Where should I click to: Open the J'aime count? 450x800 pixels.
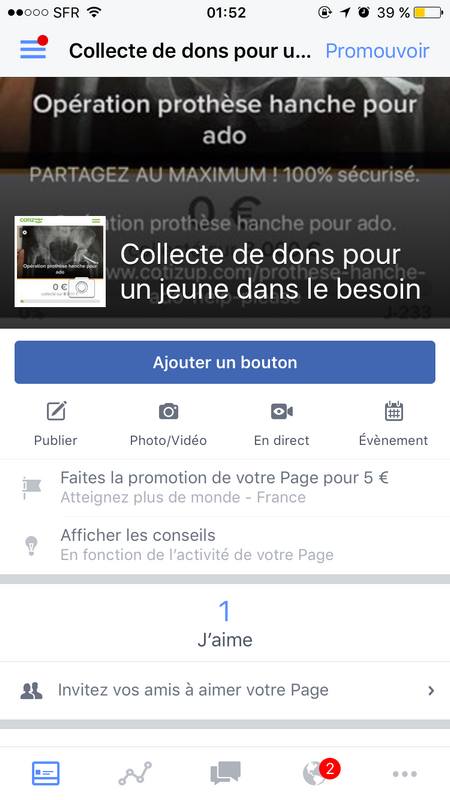[225, 623]
